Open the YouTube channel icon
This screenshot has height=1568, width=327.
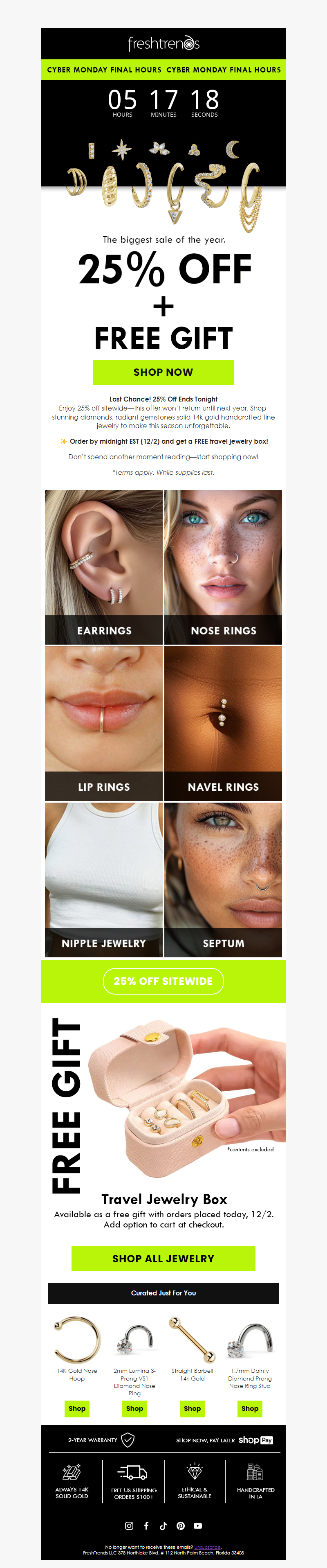pyautogui.click(x=197, y=1525)
